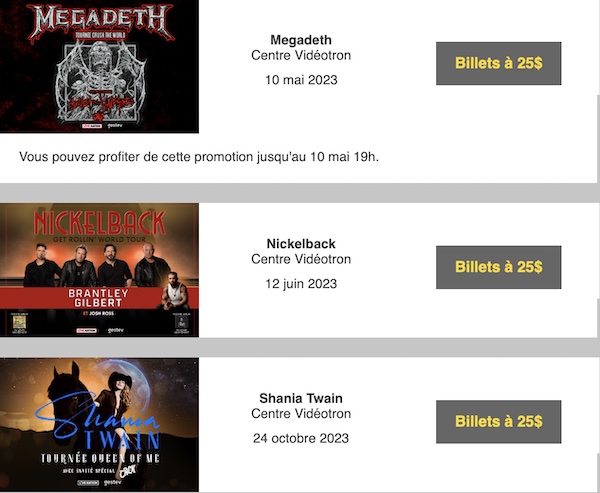Screen dimensions: 600x493
Task: Open the Megadeth concert image
Action: 99,66
